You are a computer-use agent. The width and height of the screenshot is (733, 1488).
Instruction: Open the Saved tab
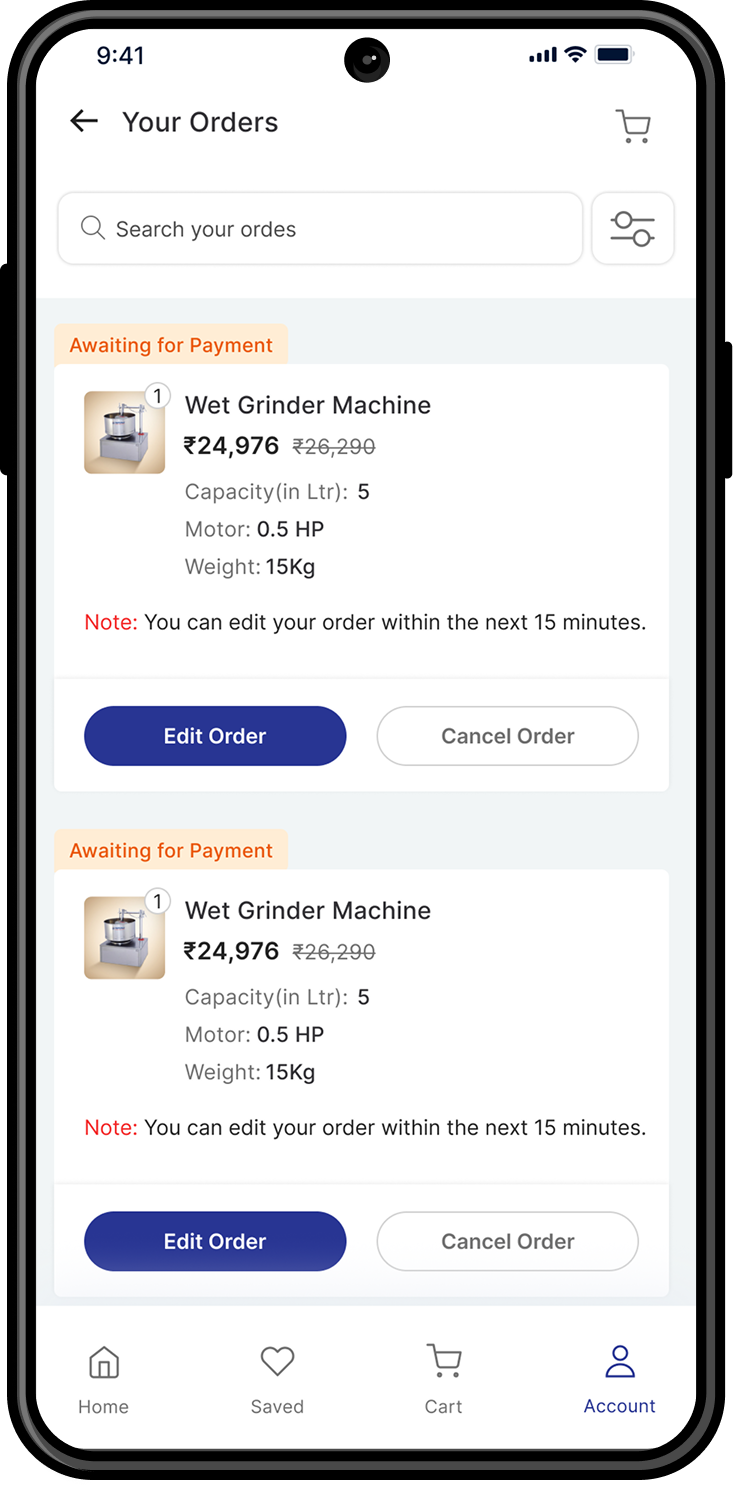(277, 1379)
